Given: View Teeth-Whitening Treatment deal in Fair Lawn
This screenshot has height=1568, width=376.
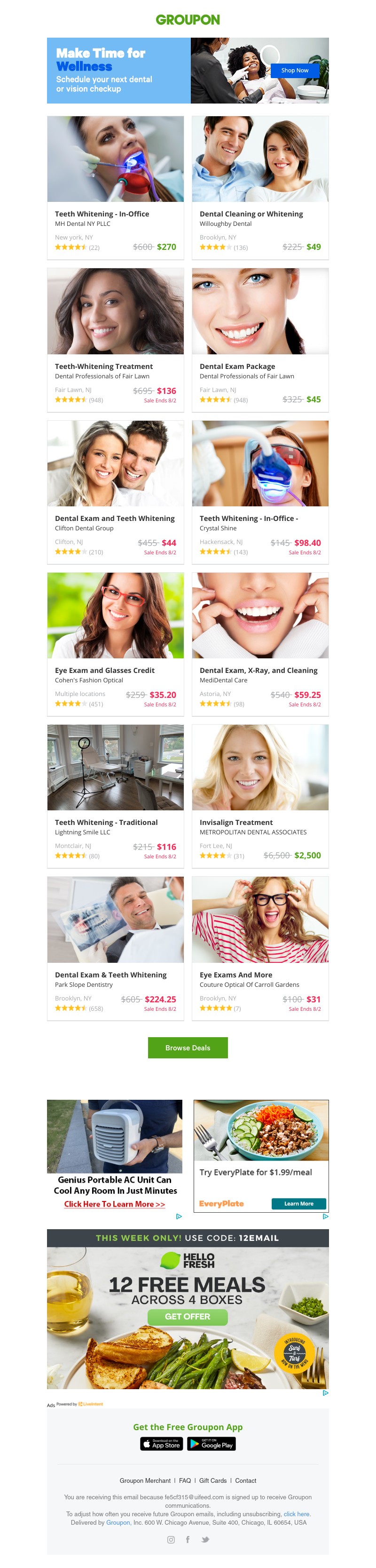Looking at the screenshot, I should click(103, 367).
